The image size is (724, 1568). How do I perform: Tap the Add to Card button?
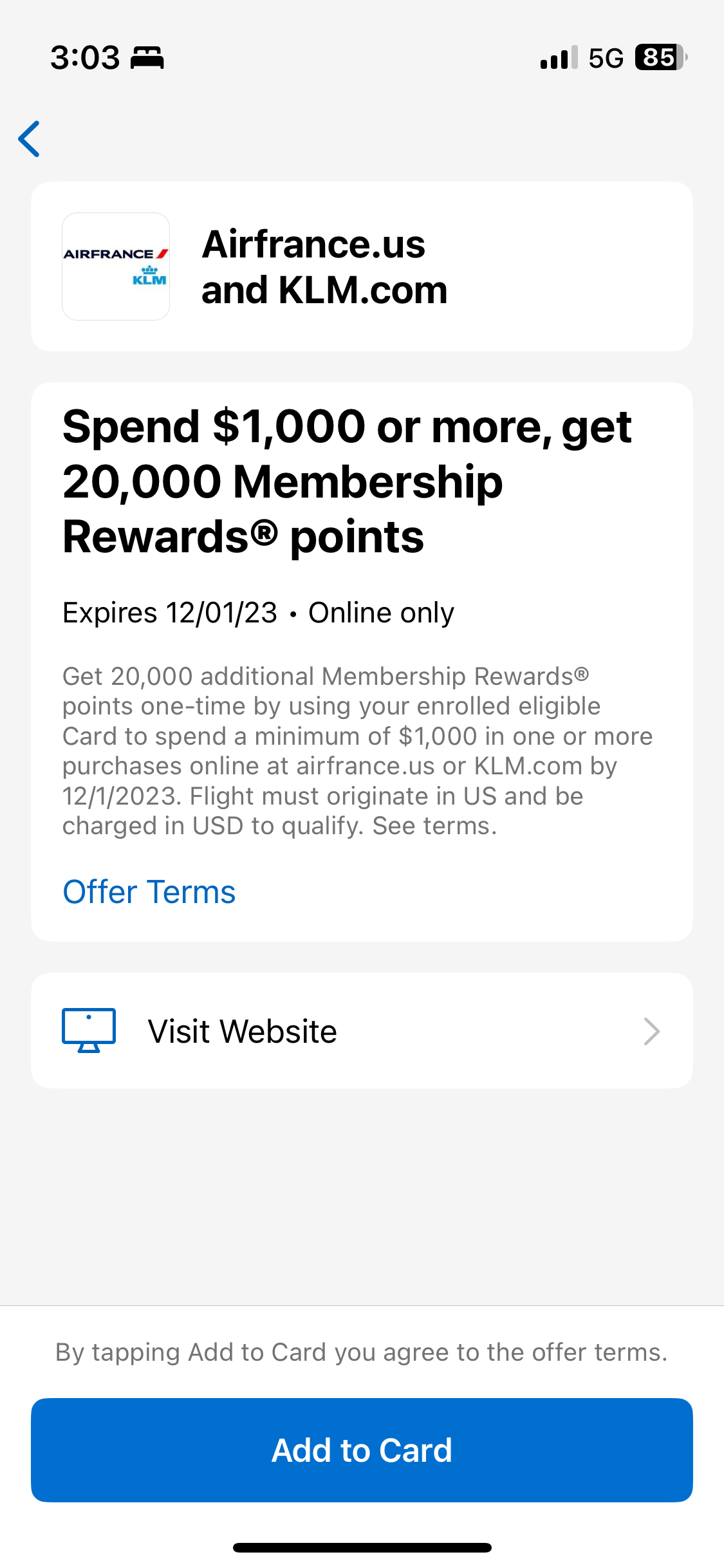pyautogui.click(x=362, y=1450)
